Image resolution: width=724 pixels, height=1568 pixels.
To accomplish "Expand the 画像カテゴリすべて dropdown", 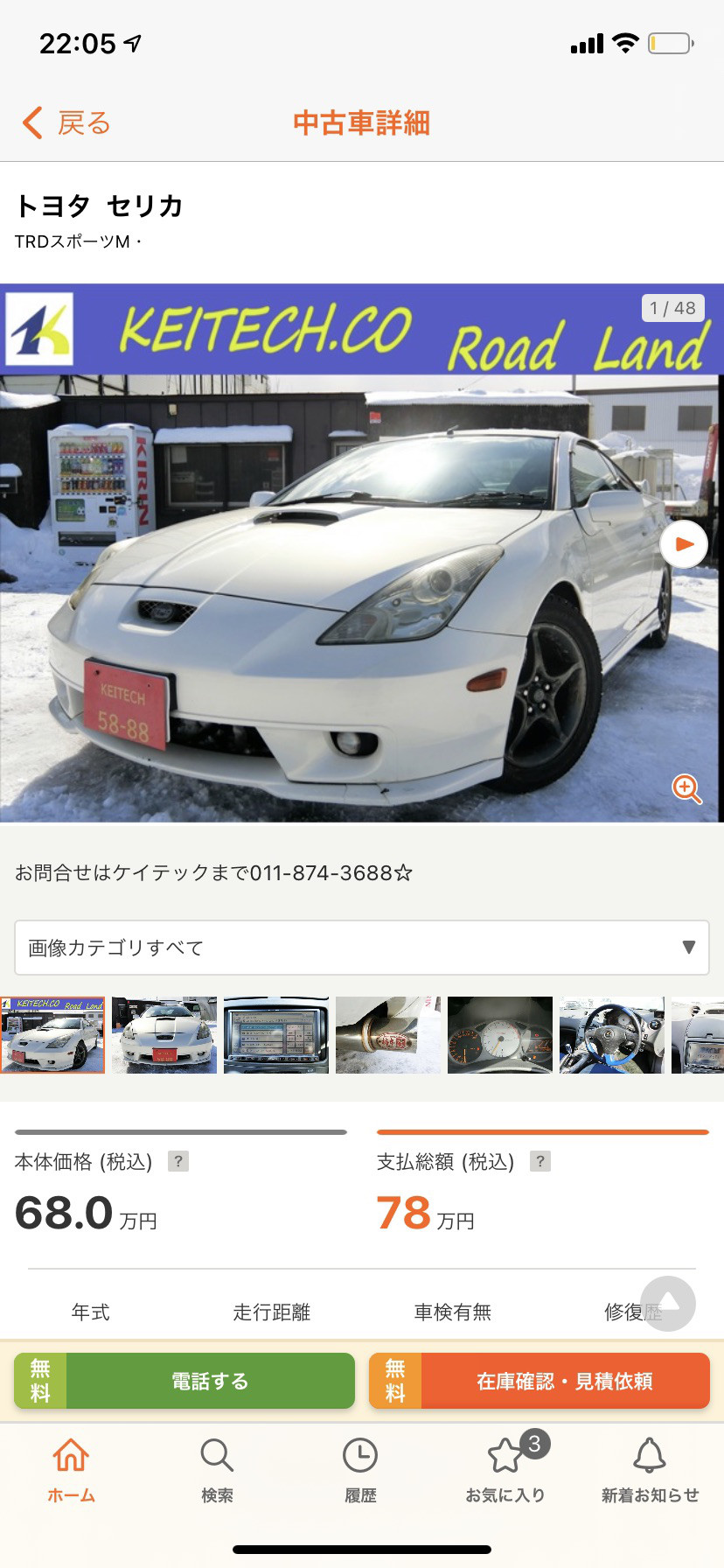I will click(362, 948).
